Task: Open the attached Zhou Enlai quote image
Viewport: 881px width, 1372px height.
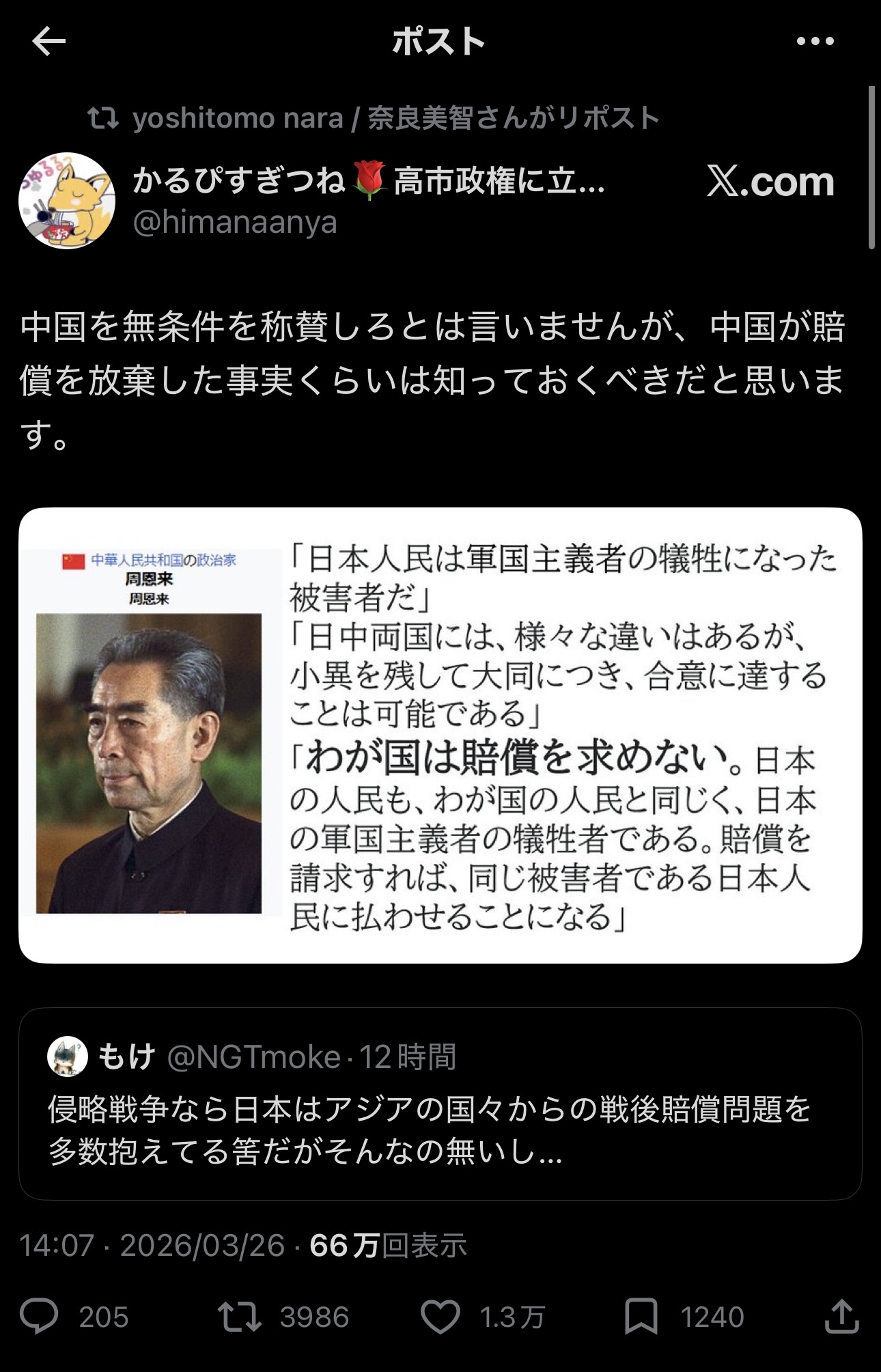Action: point(440,735)
